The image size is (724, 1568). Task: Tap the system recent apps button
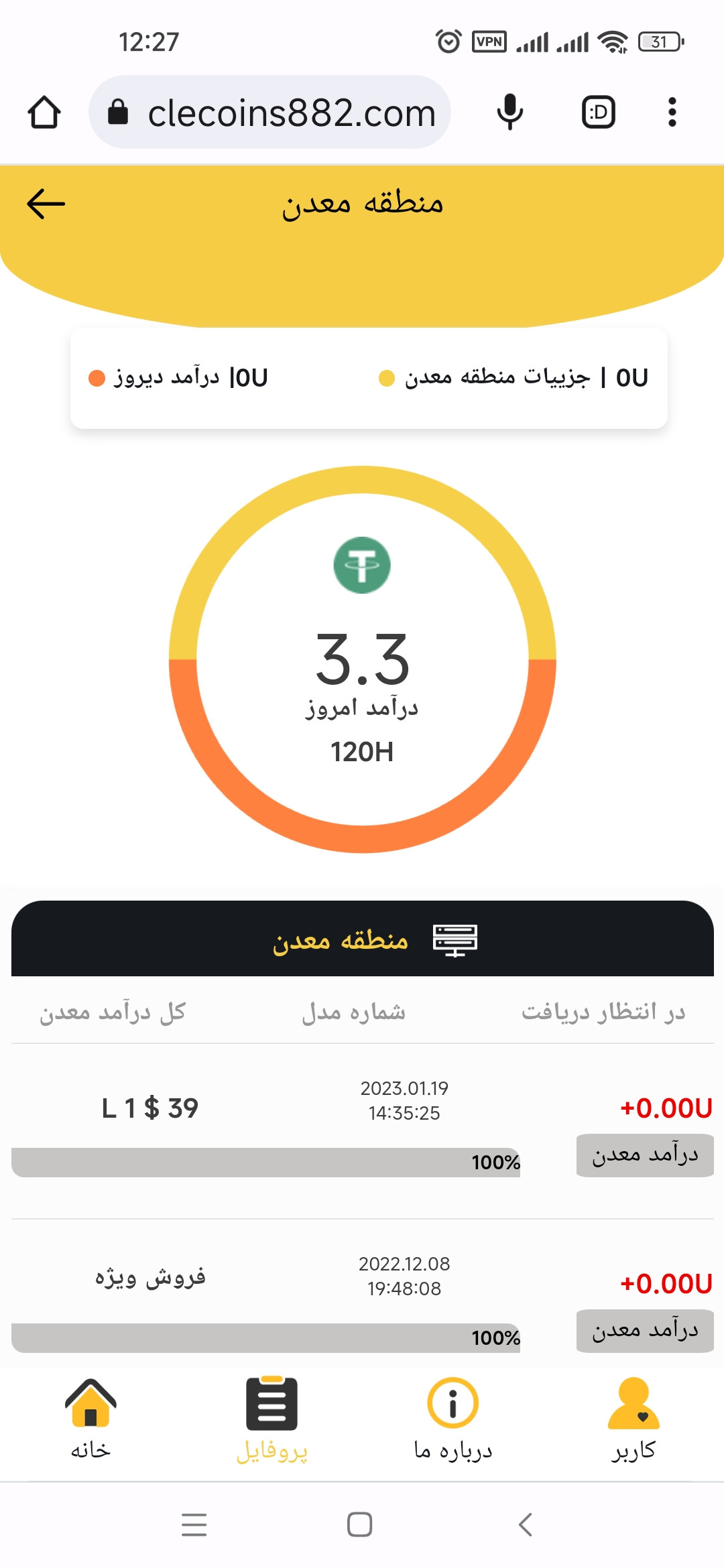[194, 1524]
